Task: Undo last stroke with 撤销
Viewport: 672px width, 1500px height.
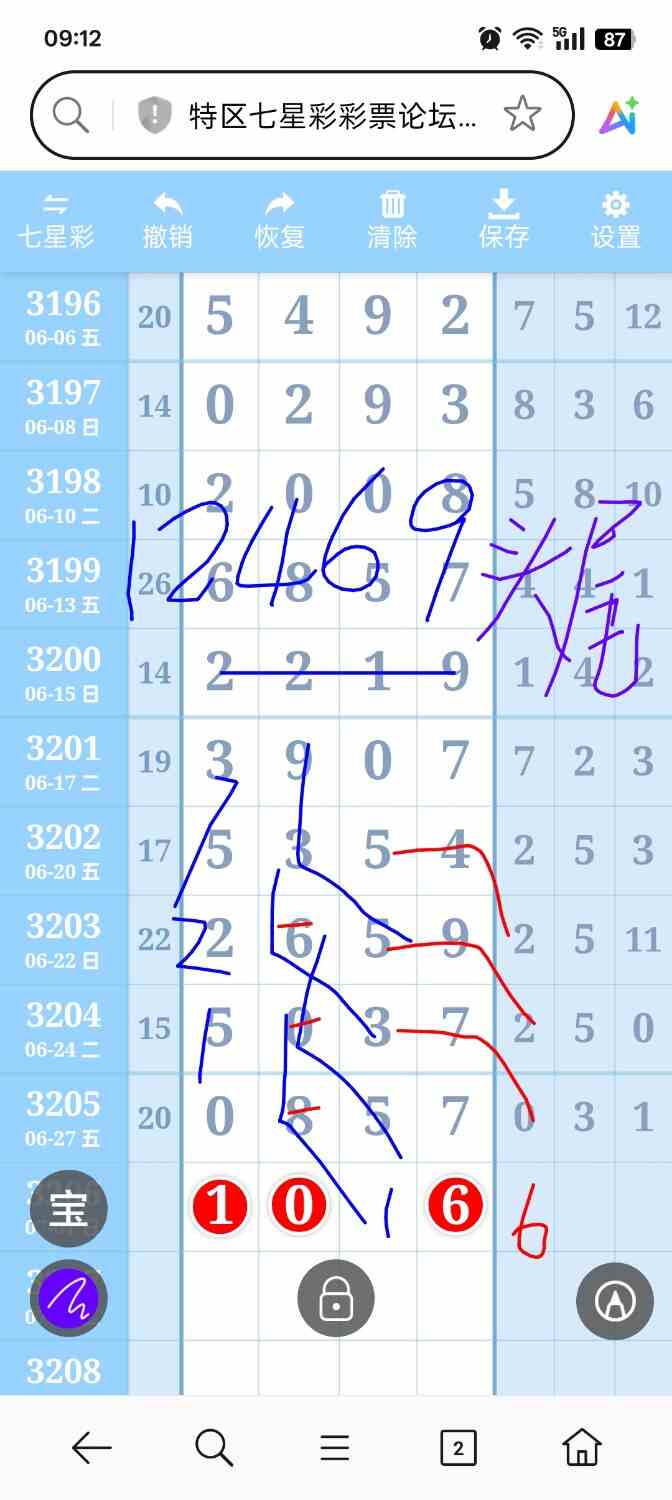Action: pos(167,221)
